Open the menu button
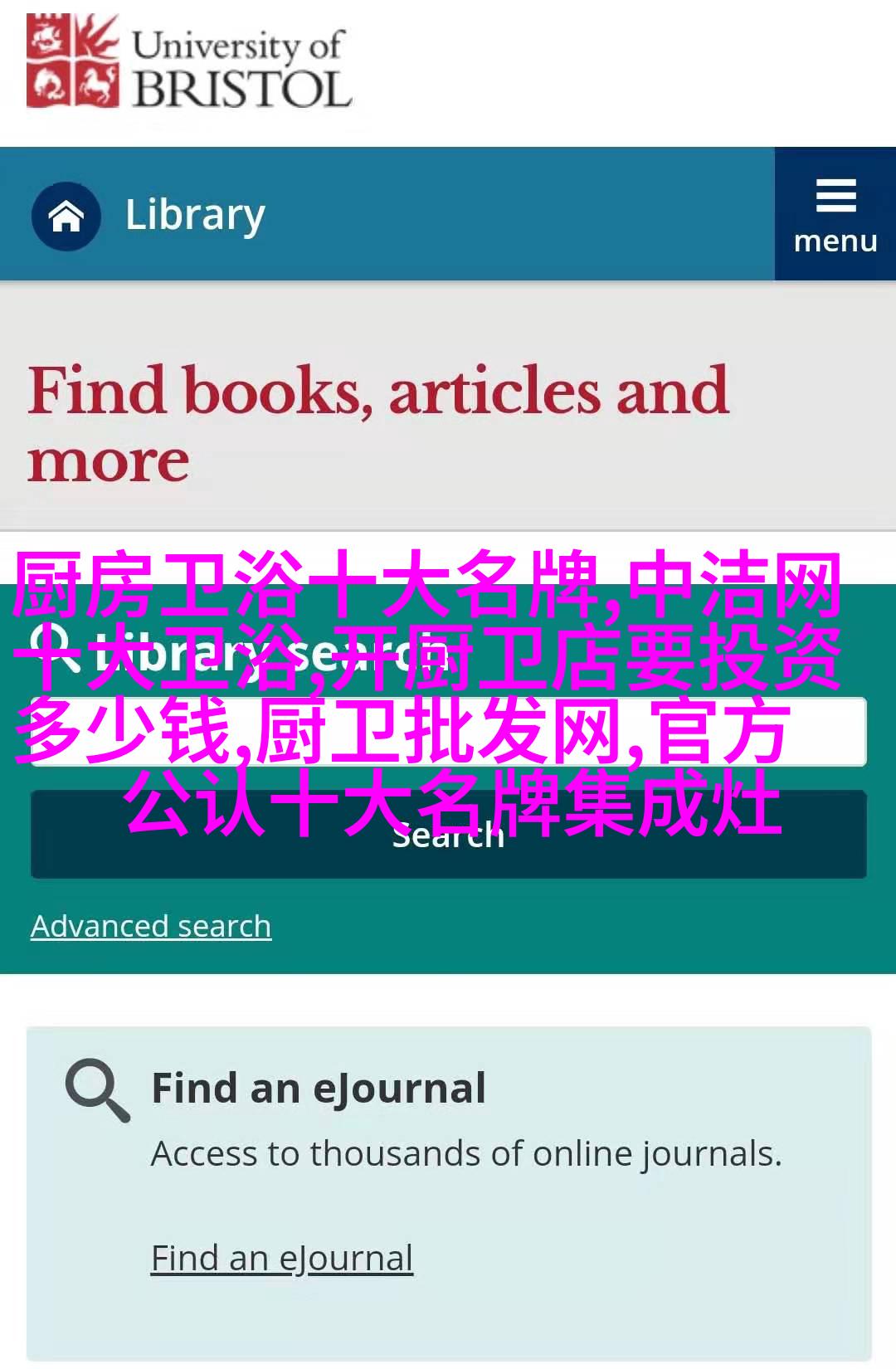The height and width of the screenshot is (1369, 896). click(x=835, y=215)
